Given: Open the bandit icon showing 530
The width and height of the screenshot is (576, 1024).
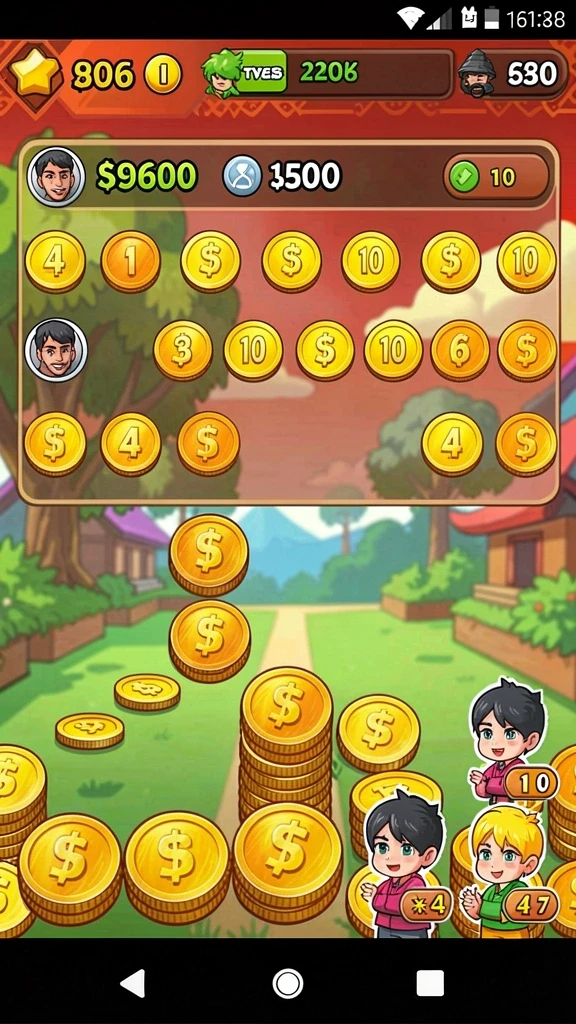Looking at the screenshot, I should 476,74.
